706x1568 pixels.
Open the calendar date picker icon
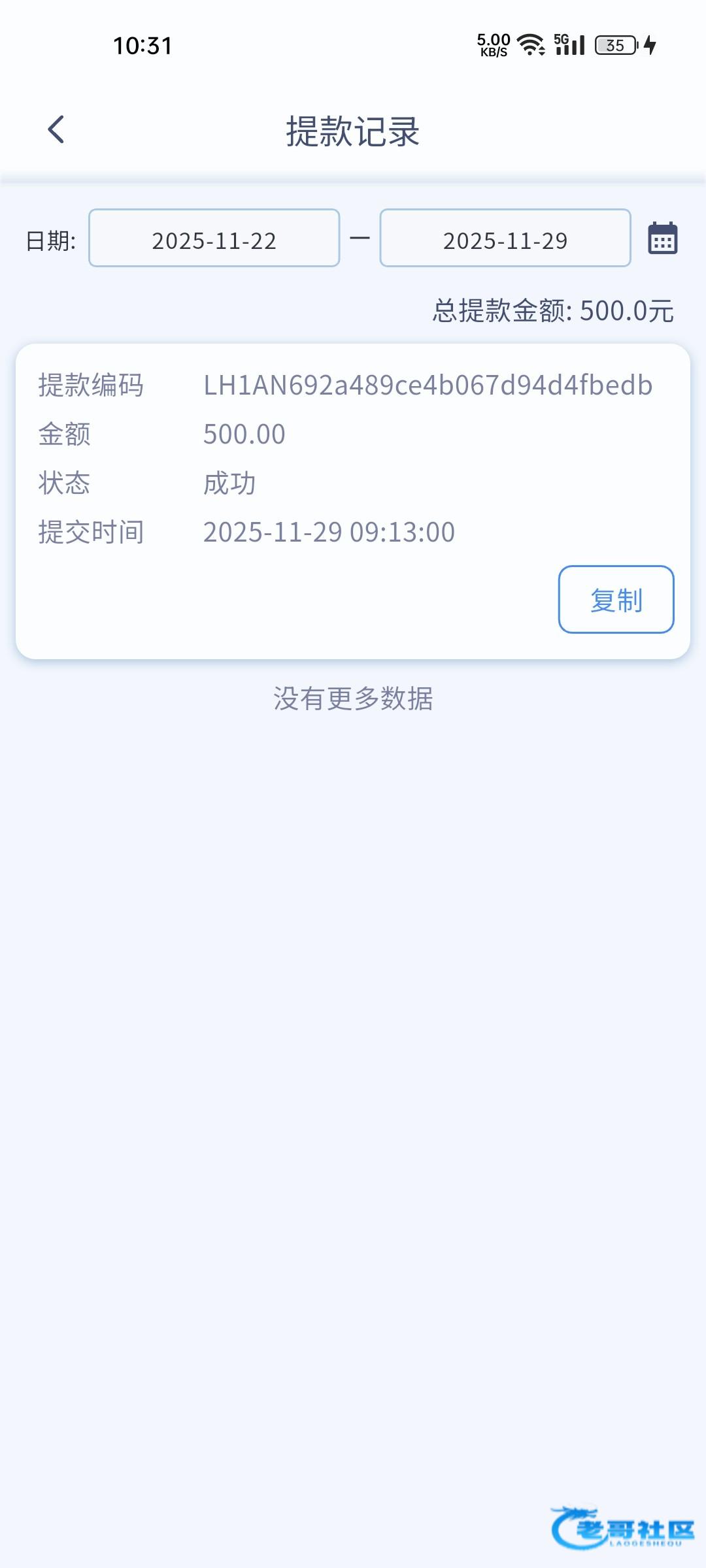(x=662, y=238)
